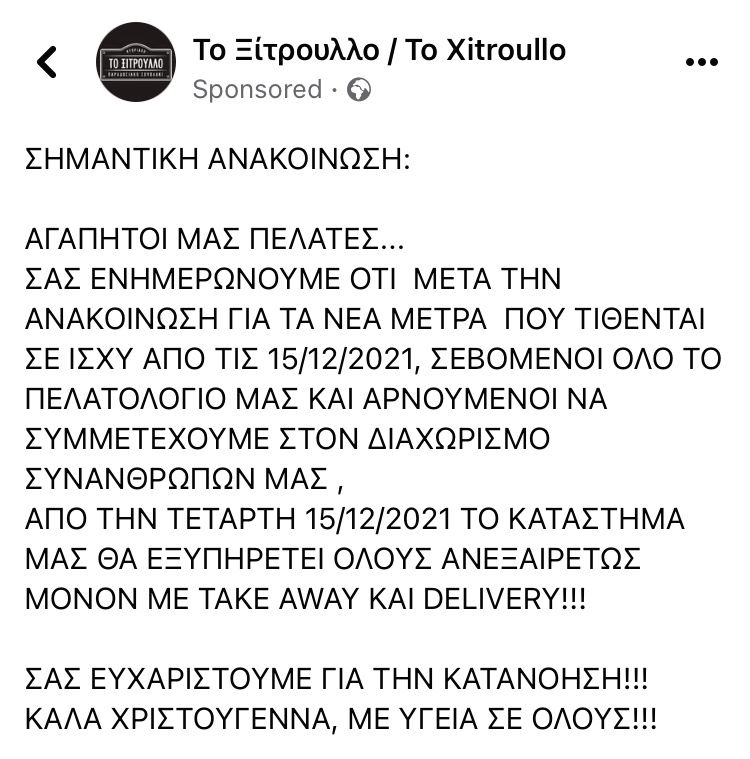The height and width of the screenshot is (759, 750).
Task: Open Το Ξίτρουλλο page profile picture
Action: coord(137,62)
